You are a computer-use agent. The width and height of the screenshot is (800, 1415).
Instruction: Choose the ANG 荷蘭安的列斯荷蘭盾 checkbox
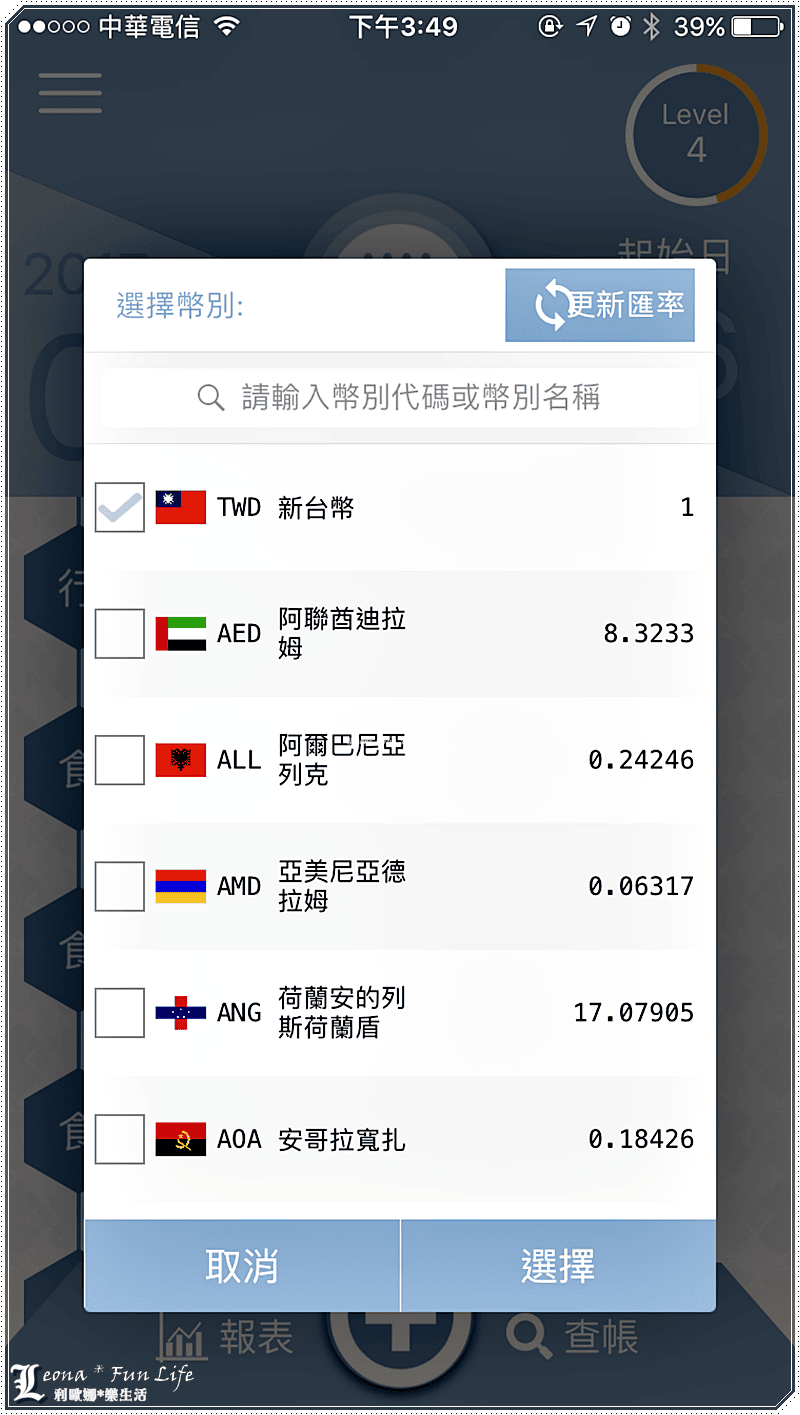click(x=120, y=1012)
